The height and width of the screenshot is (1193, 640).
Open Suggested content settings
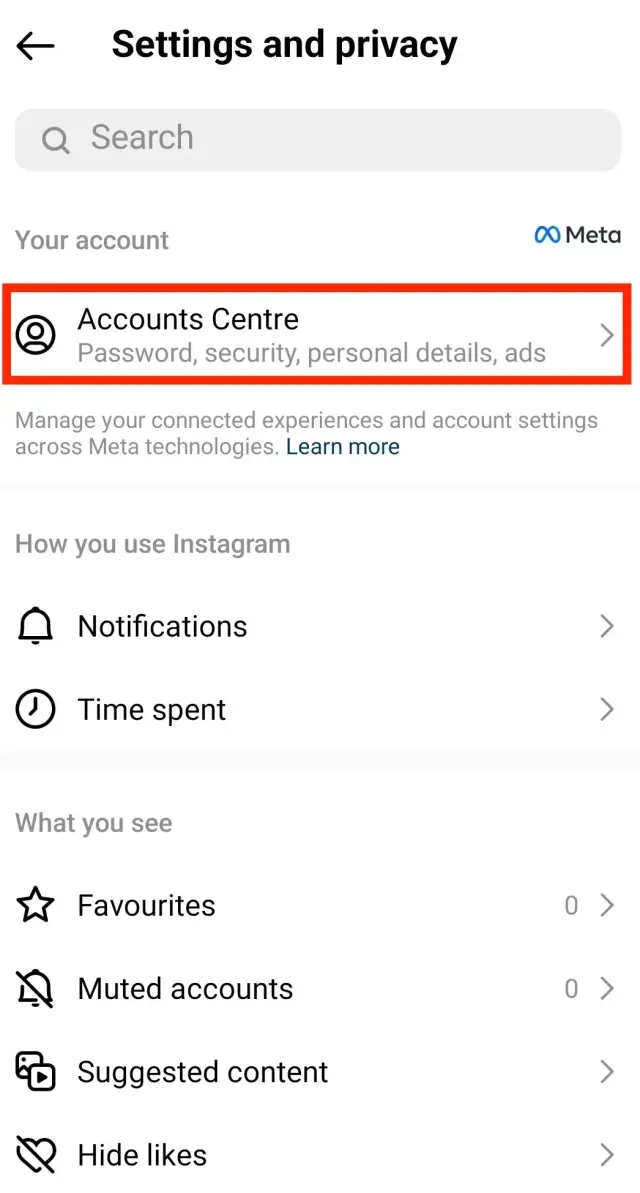point(318,1072)
